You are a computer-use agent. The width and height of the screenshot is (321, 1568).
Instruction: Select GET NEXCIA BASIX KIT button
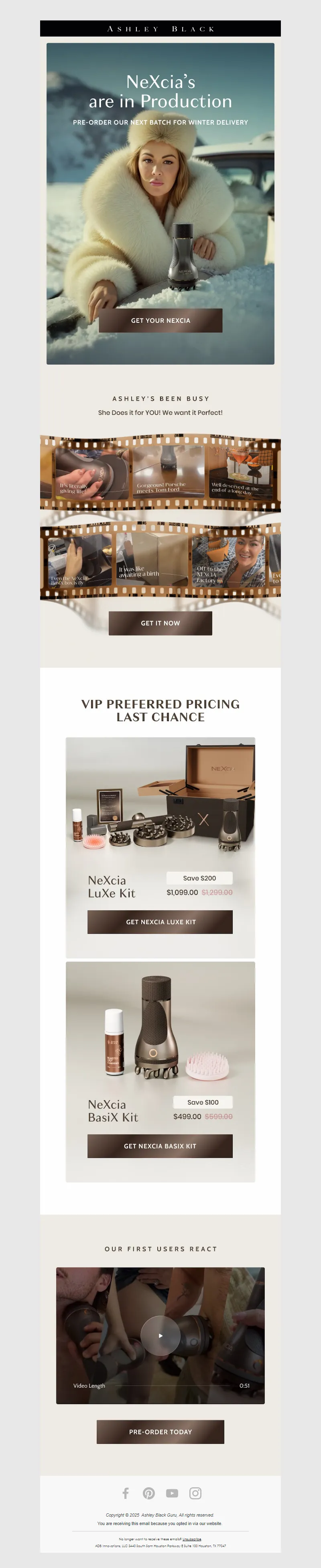pyautogui.click(x=160, y=1146)
